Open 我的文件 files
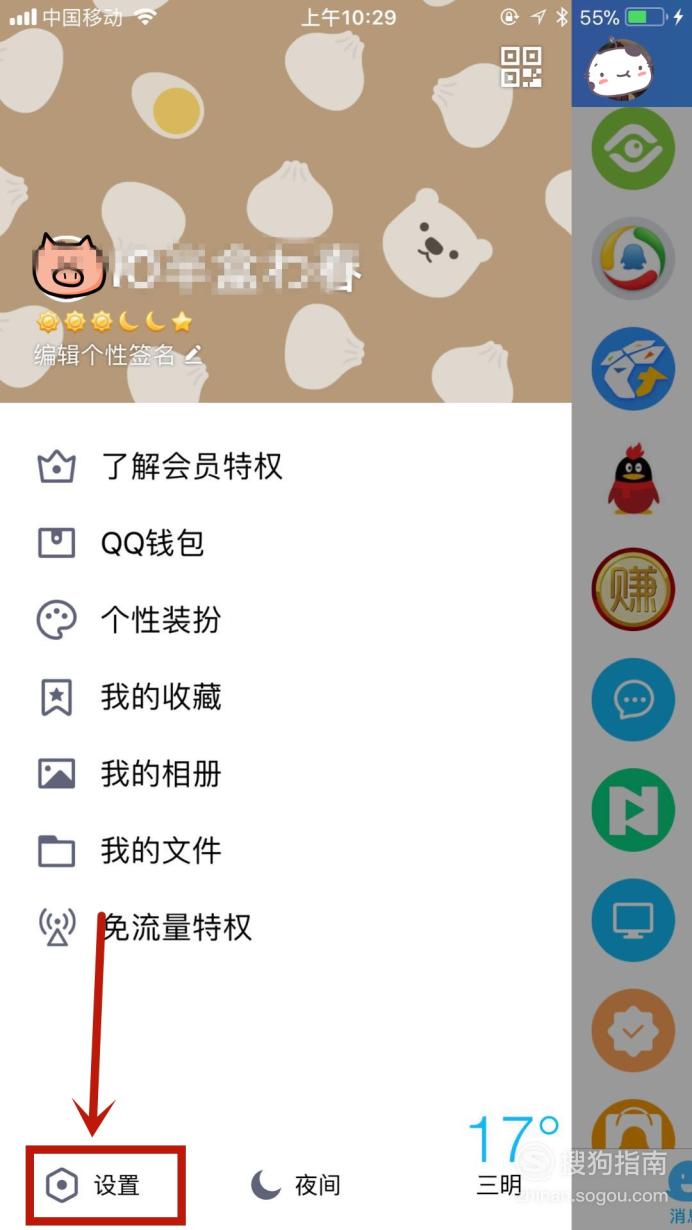The height and width of the screenshot is (1230, 692). (x=286, y=851)
